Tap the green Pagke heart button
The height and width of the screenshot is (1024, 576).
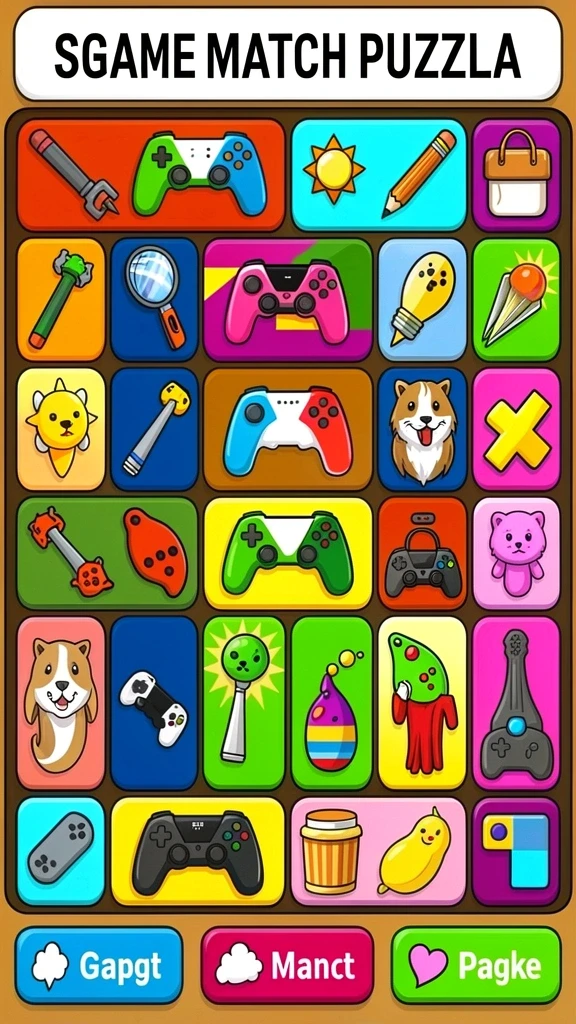point(476,965)
